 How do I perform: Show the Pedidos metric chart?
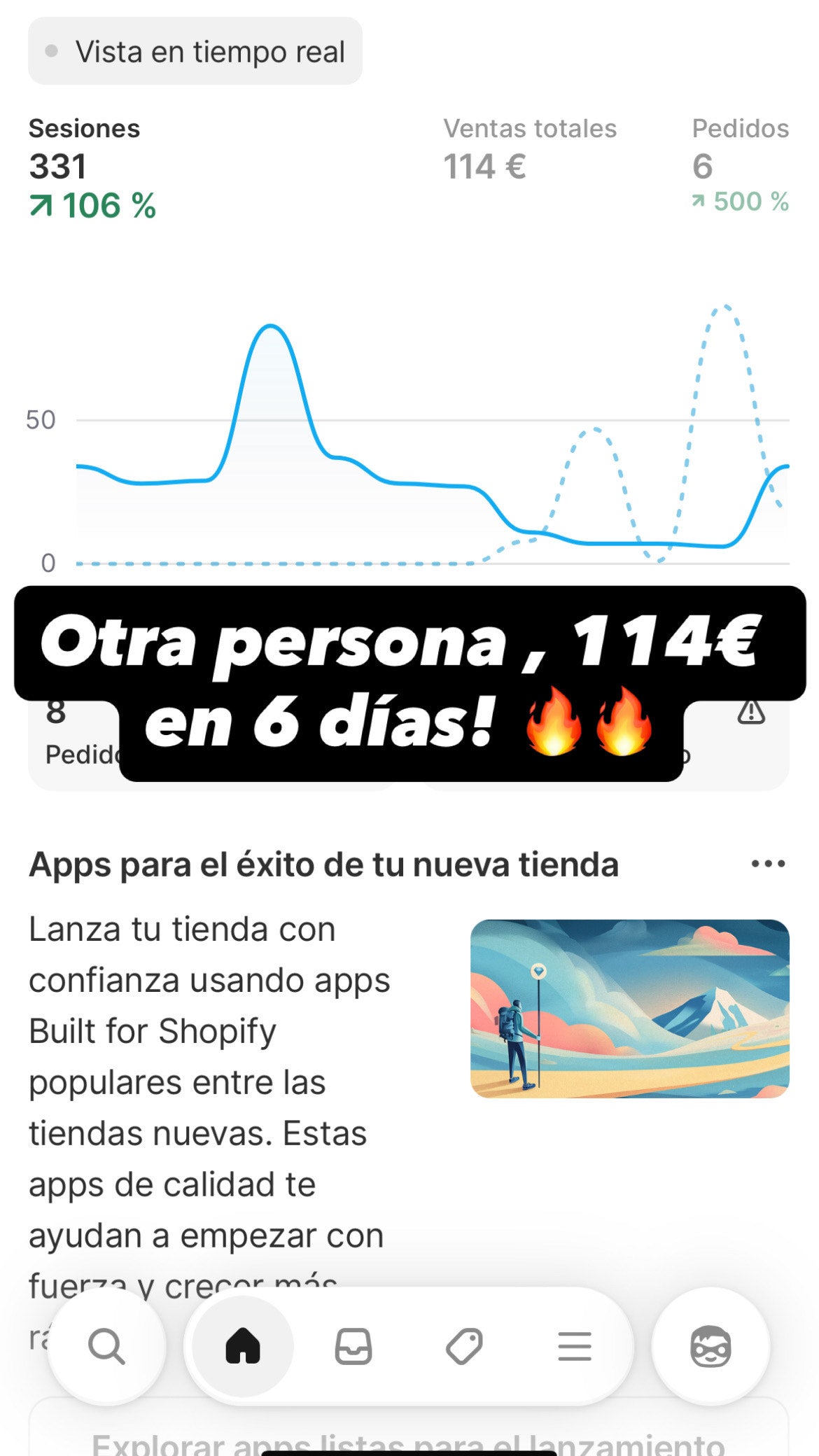coord(739,164)
